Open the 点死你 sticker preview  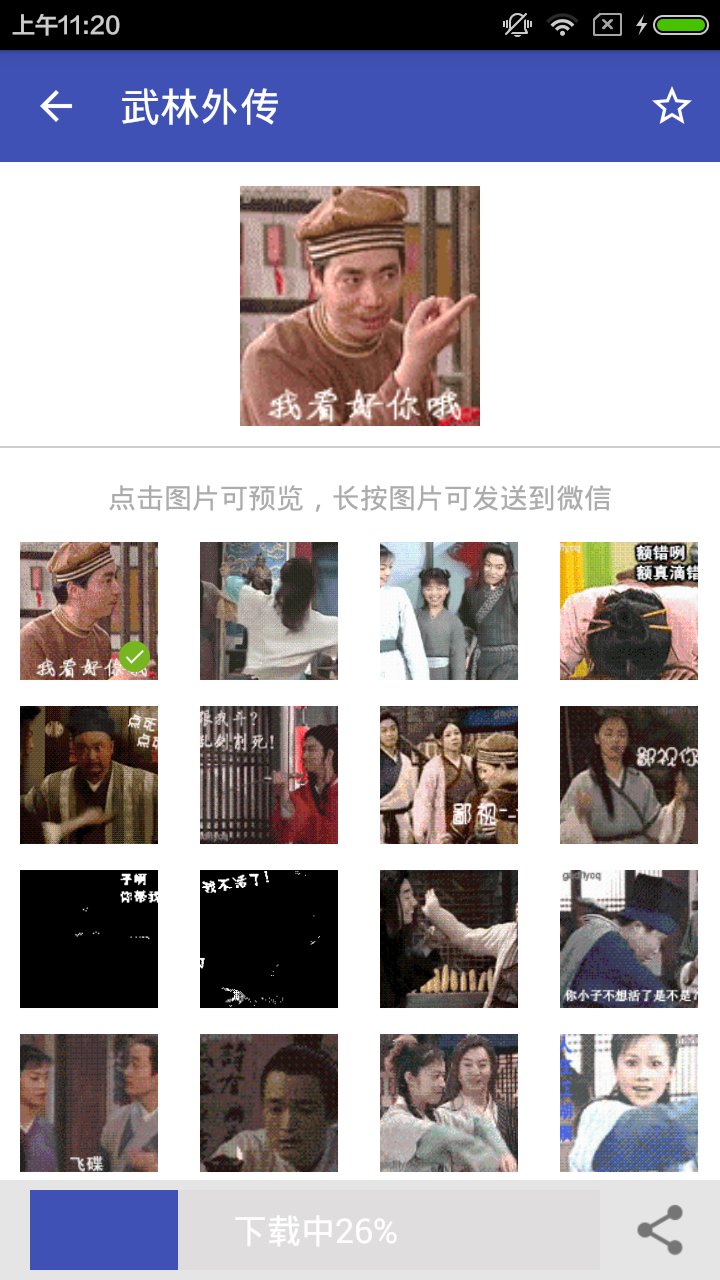click(88, 774)
